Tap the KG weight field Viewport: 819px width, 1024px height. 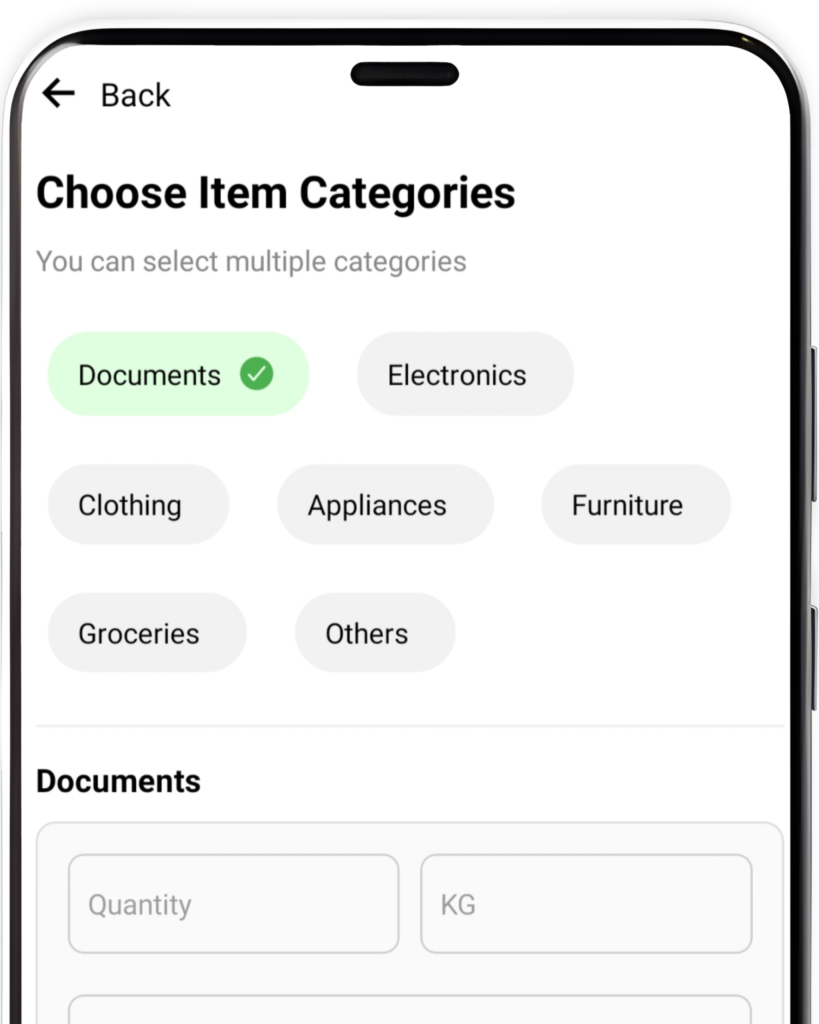tap(585, 904)
